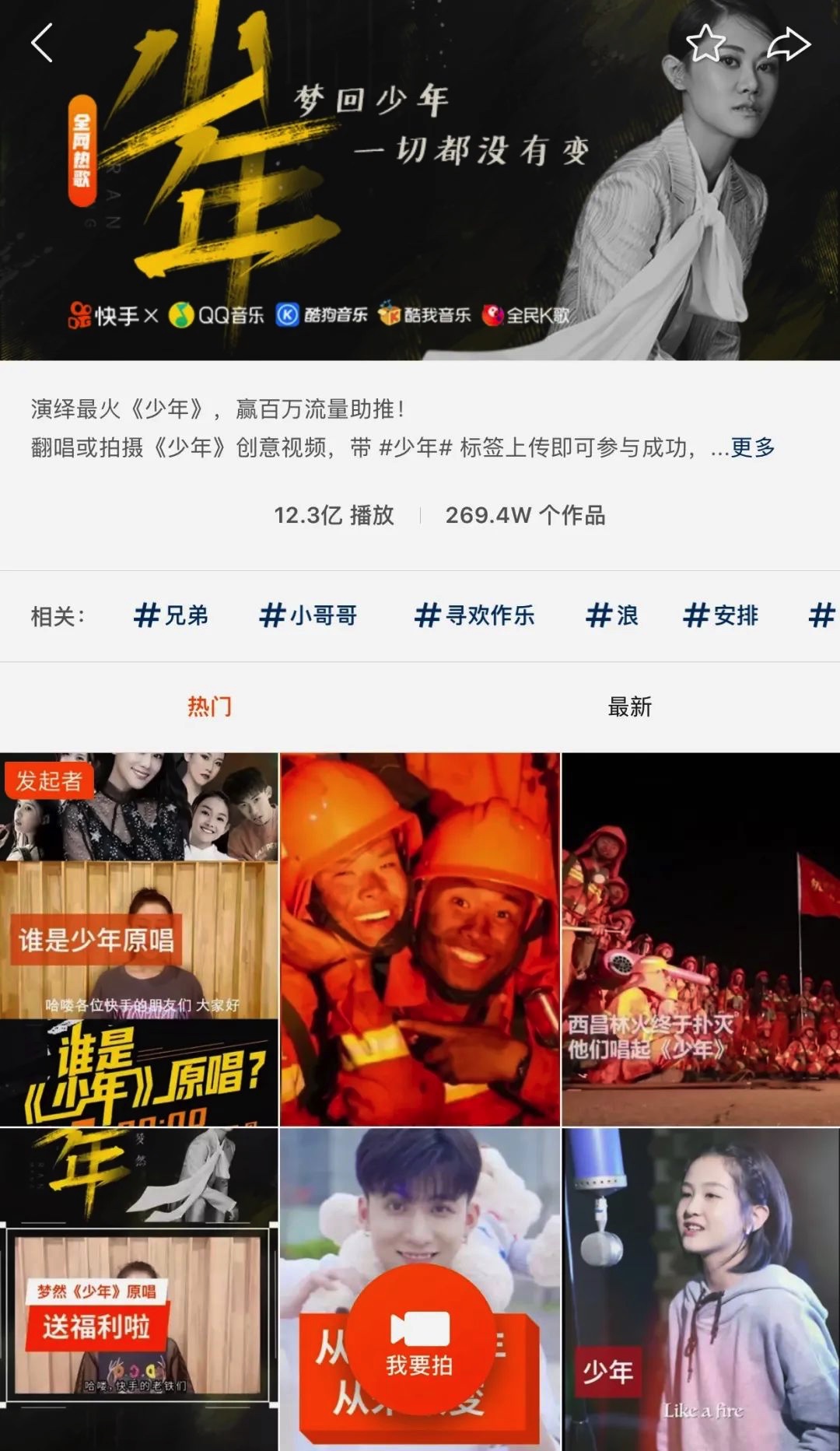Switch to the 热门 tab
Viewport: 840px width, 1451px height.
(210, 706)
